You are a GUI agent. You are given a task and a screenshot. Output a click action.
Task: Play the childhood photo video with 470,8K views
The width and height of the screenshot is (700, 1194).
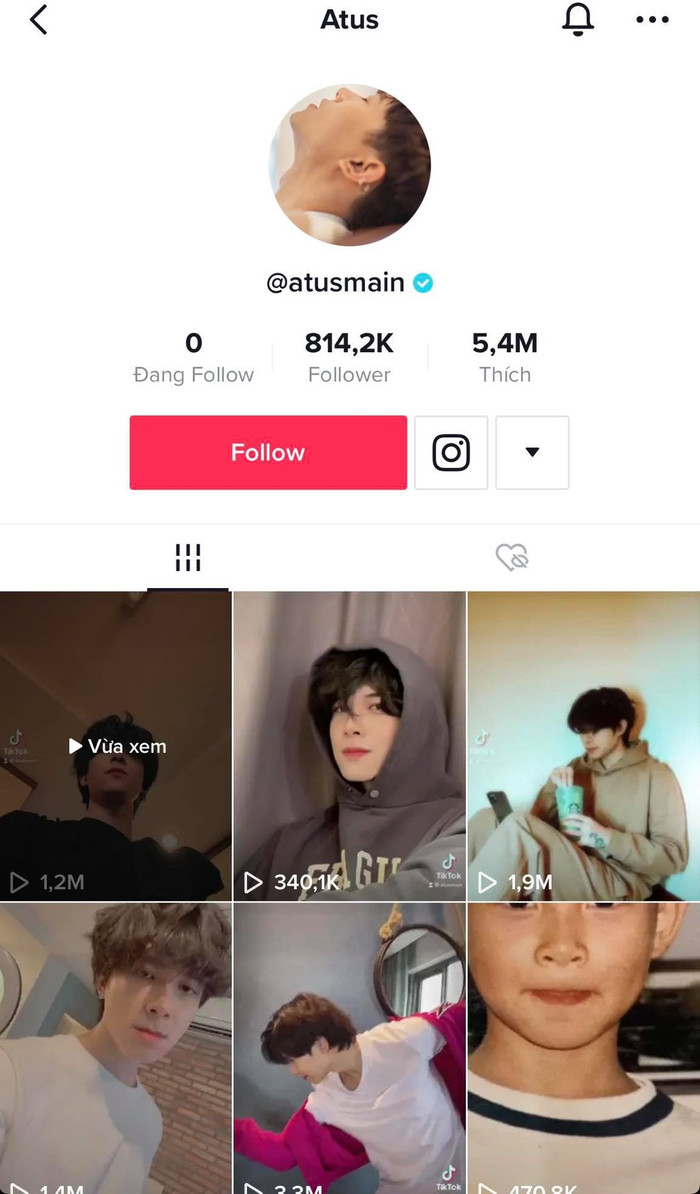pyautogui.click(x=583, y=1048)
